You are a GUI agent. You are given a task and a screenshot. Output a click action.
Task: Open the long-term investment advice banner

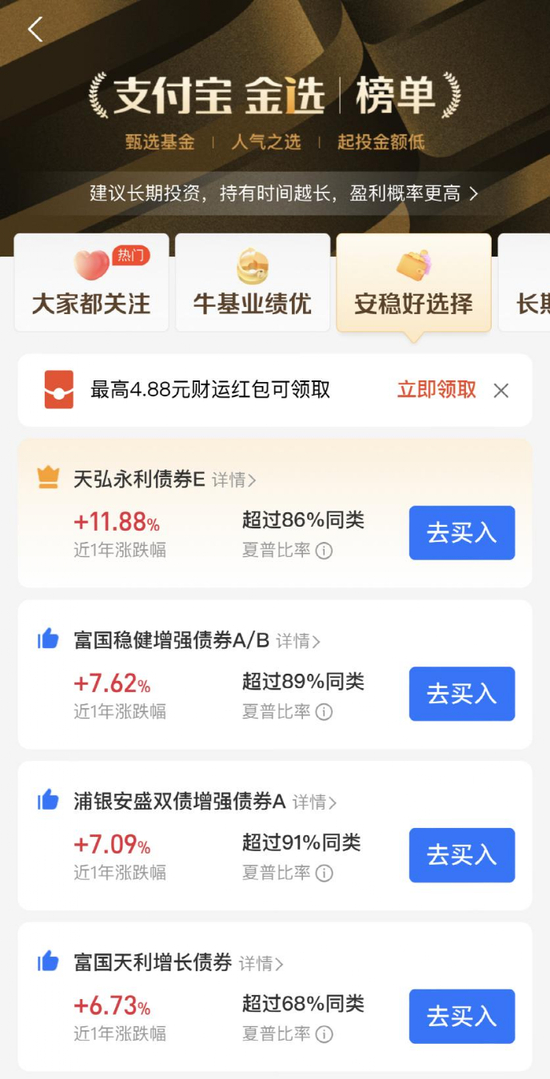point(284,193)
